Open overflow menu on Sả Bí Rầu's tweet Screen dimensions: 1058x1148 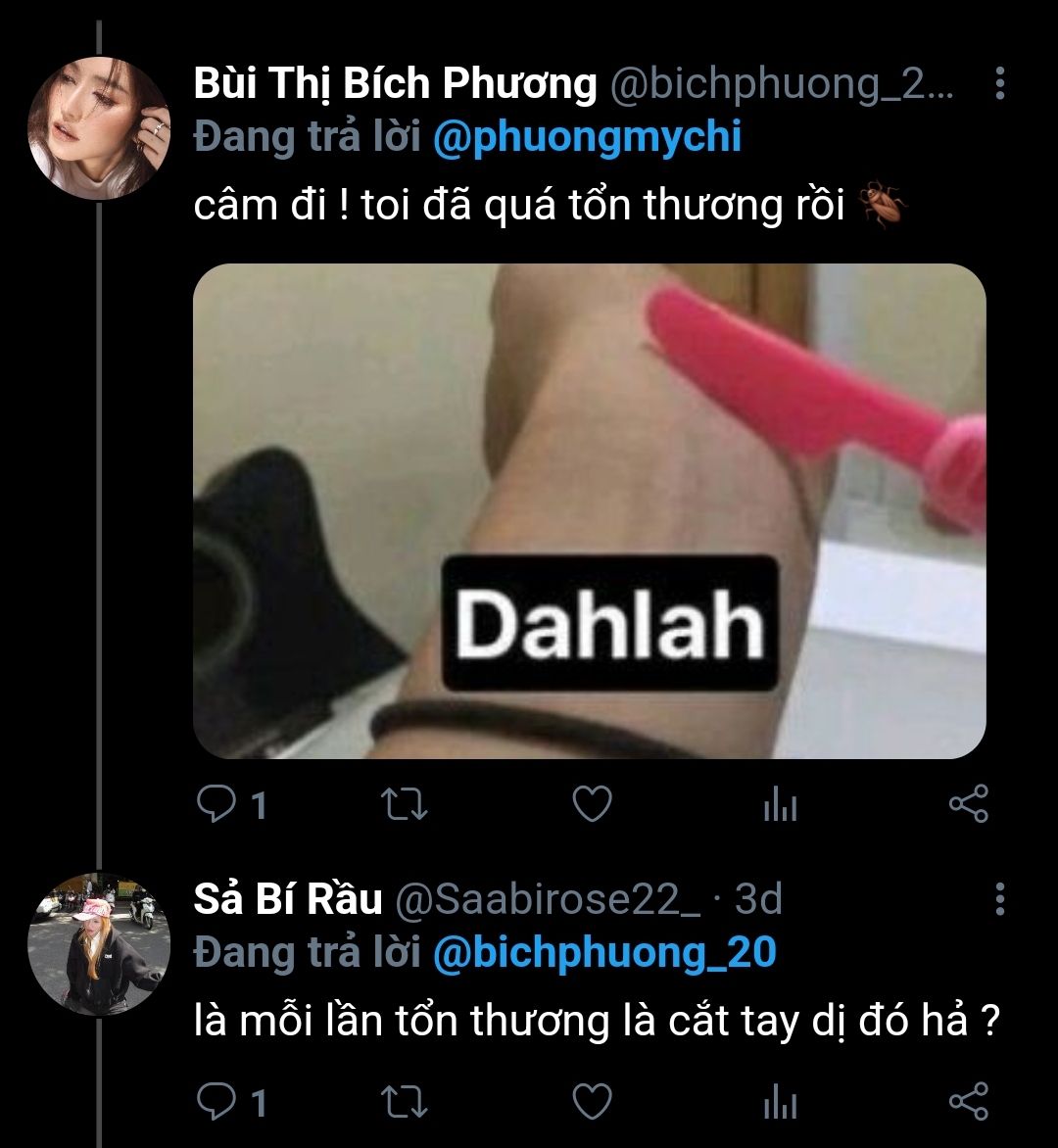click(999, 899)
